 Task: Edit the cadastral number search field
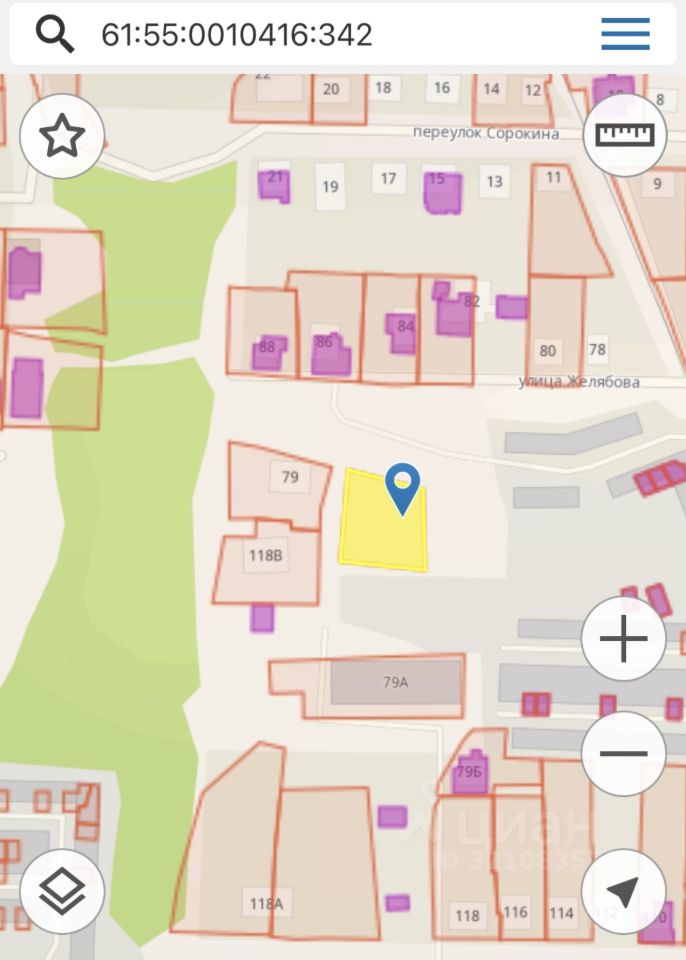point(300,35)
